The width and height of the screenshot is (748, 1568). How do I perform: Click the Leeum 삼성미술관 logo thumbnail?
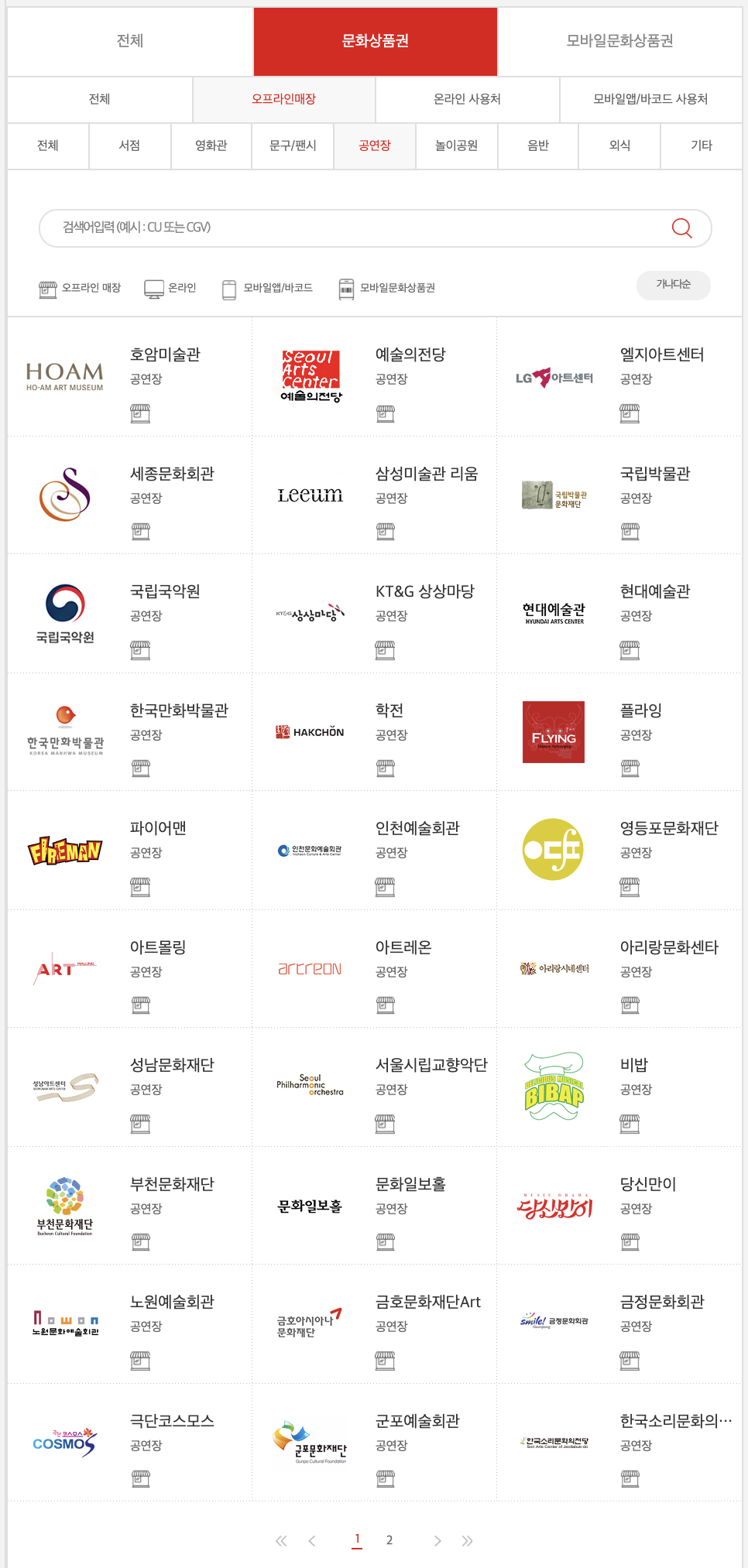pyautogui.click(x=310, y=494)
